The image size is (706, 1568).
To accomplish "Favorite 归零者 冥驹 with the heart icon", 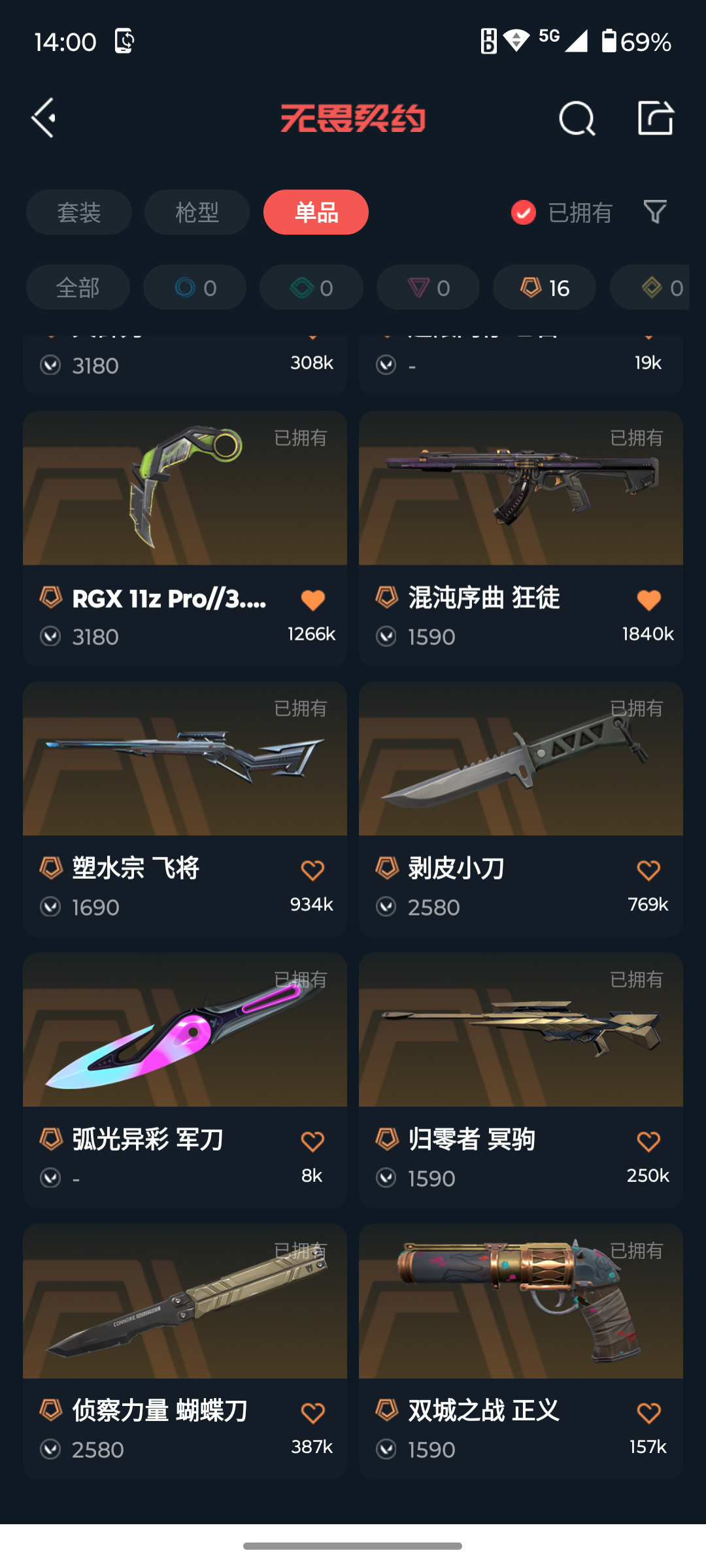I will 648,1141.
